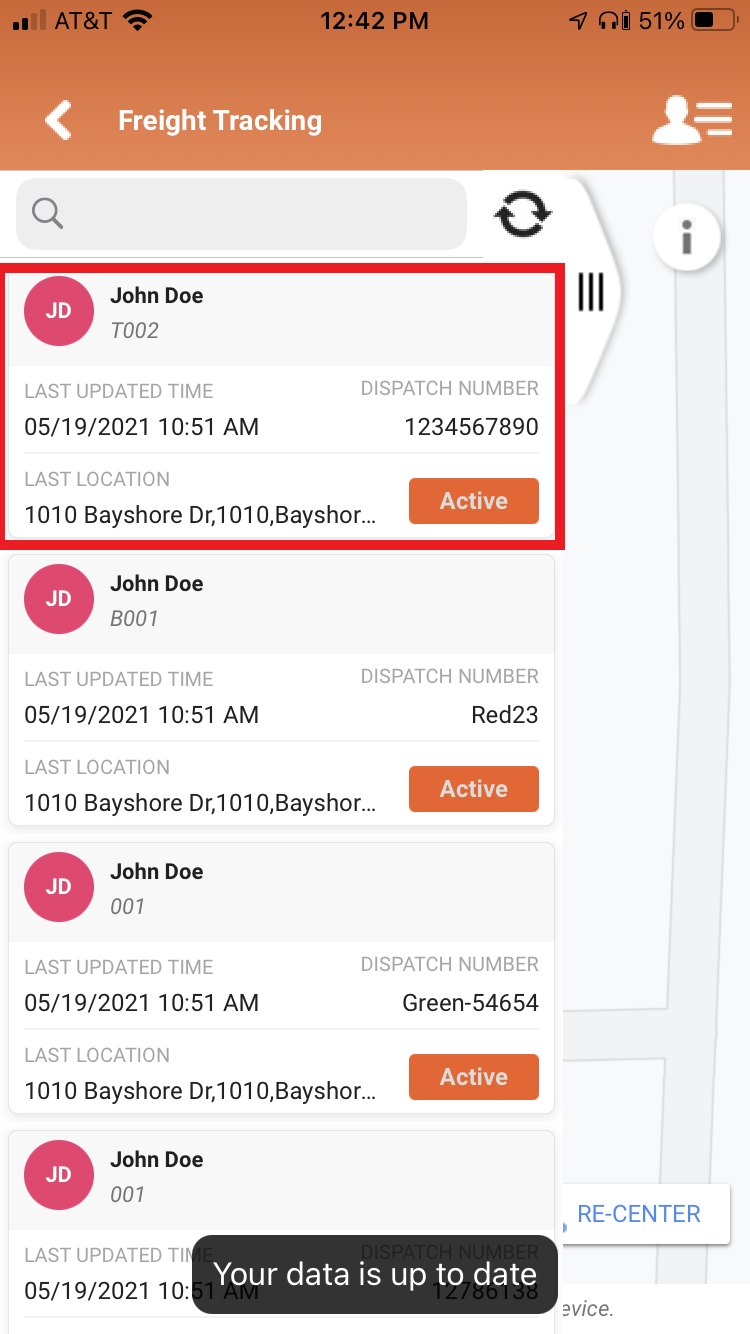This screenshot has height=1334, width=750.
Task: Tap the search field
Action: (242, 213)
